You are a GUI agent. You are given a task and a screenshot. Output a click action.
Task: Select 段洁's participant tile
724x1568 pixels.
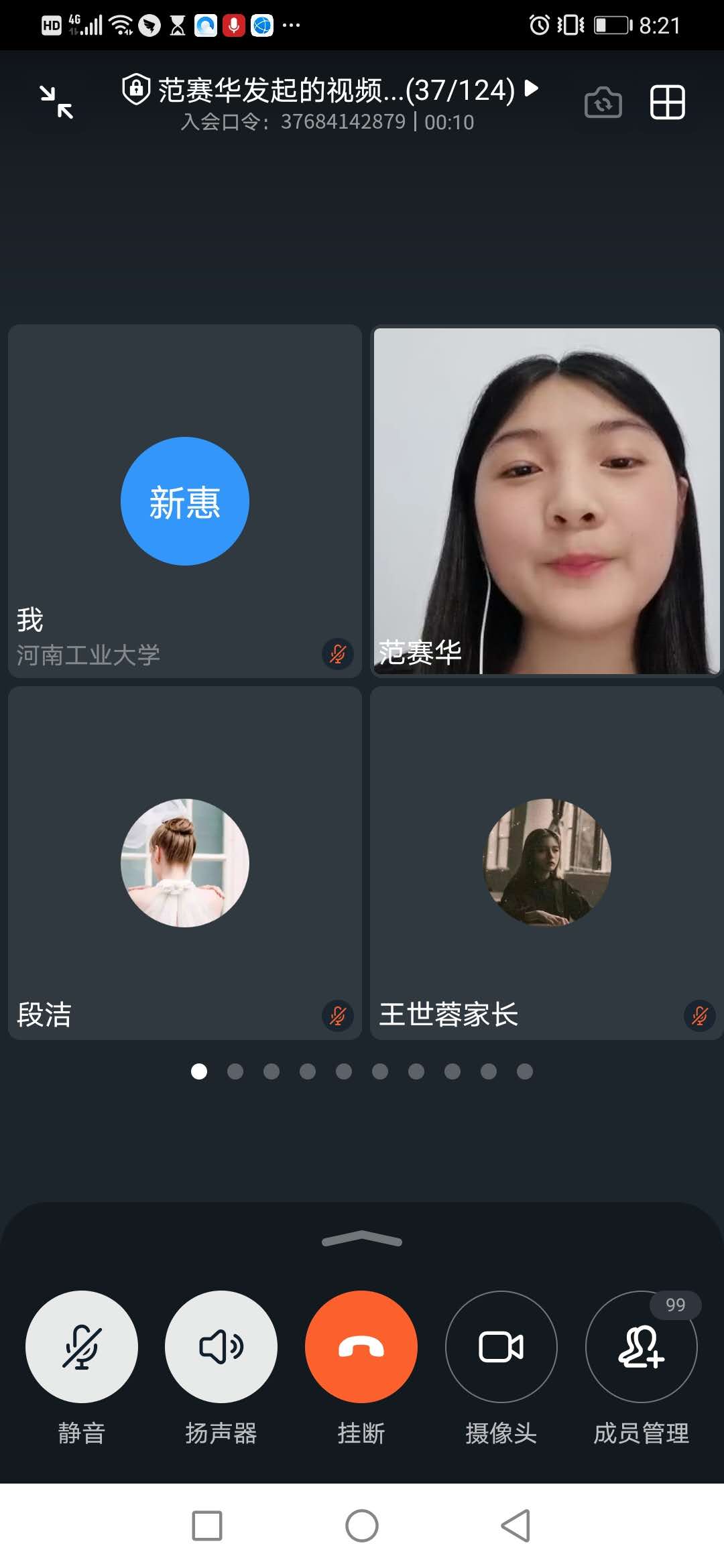point(184,862)
